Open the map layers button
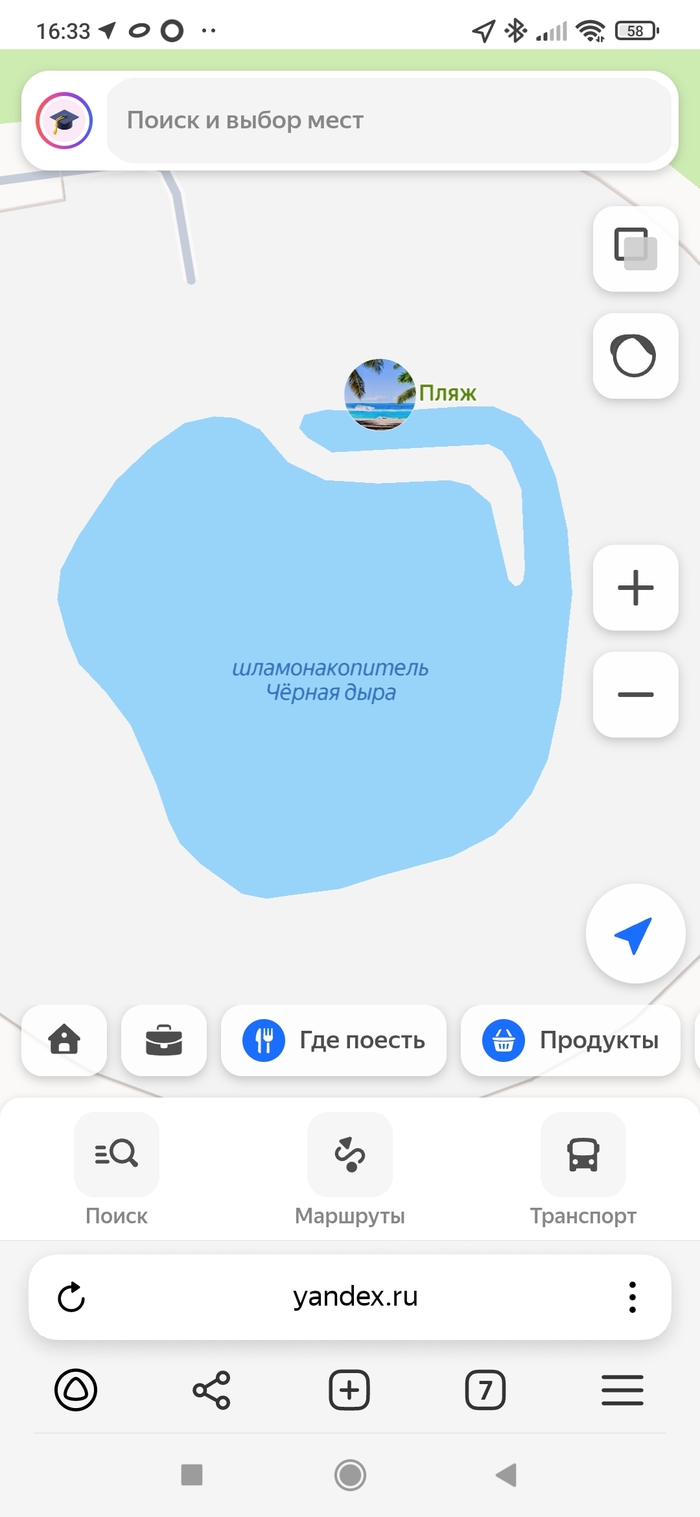700x1517 pixels. [x=635, y=249]
